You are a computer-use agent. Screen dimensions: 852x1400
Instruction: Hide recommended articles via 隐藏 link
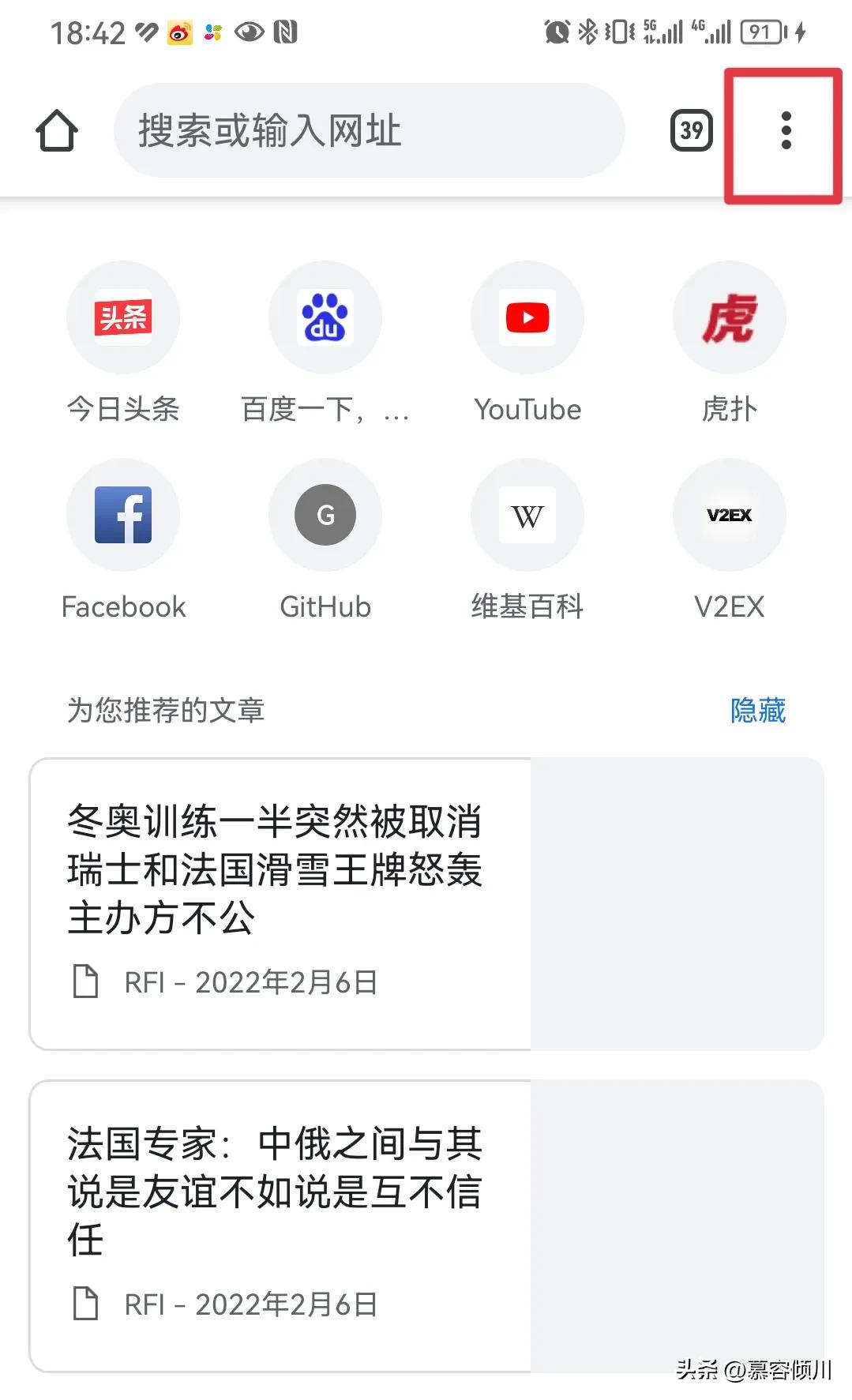(x=756, y=710)
